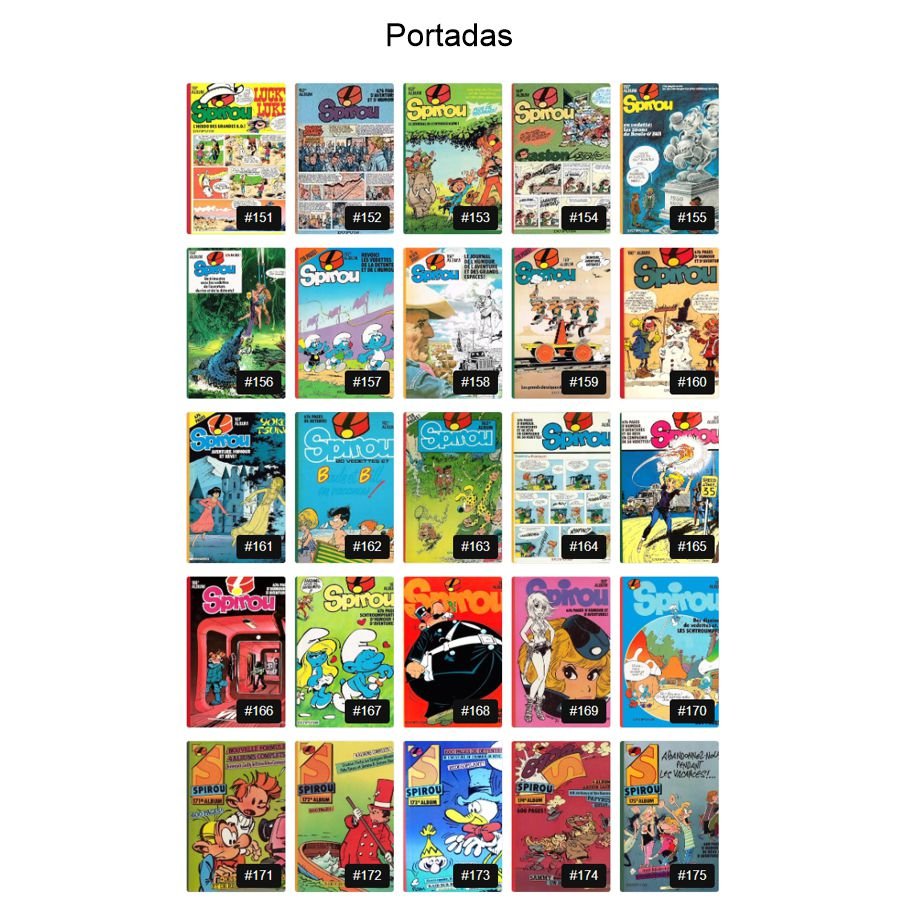This screenshot has height=900, width=900.
Task: Open the last cover, #175
Action: tap(669, 816)
